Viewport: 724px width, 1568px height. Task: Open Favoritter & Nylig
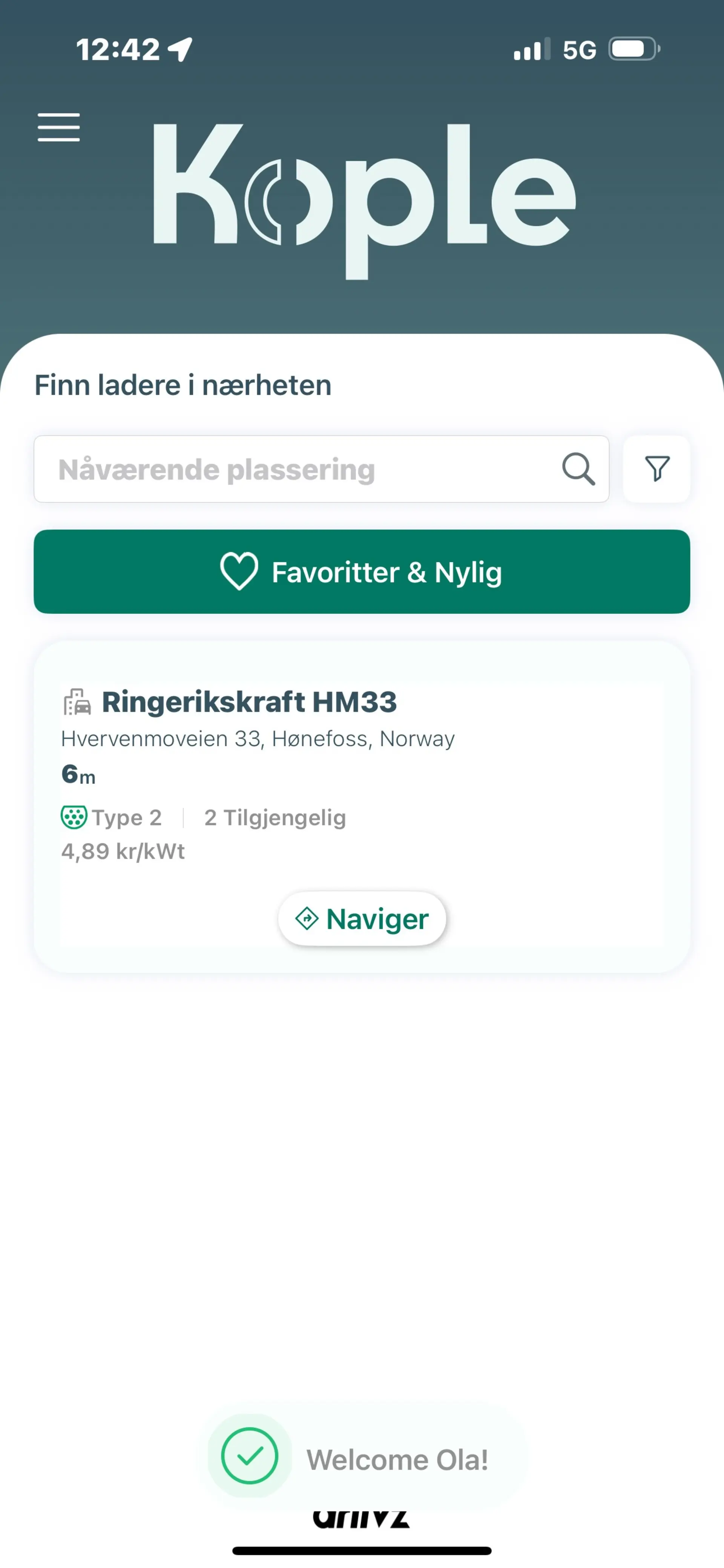tap(362, 572)
